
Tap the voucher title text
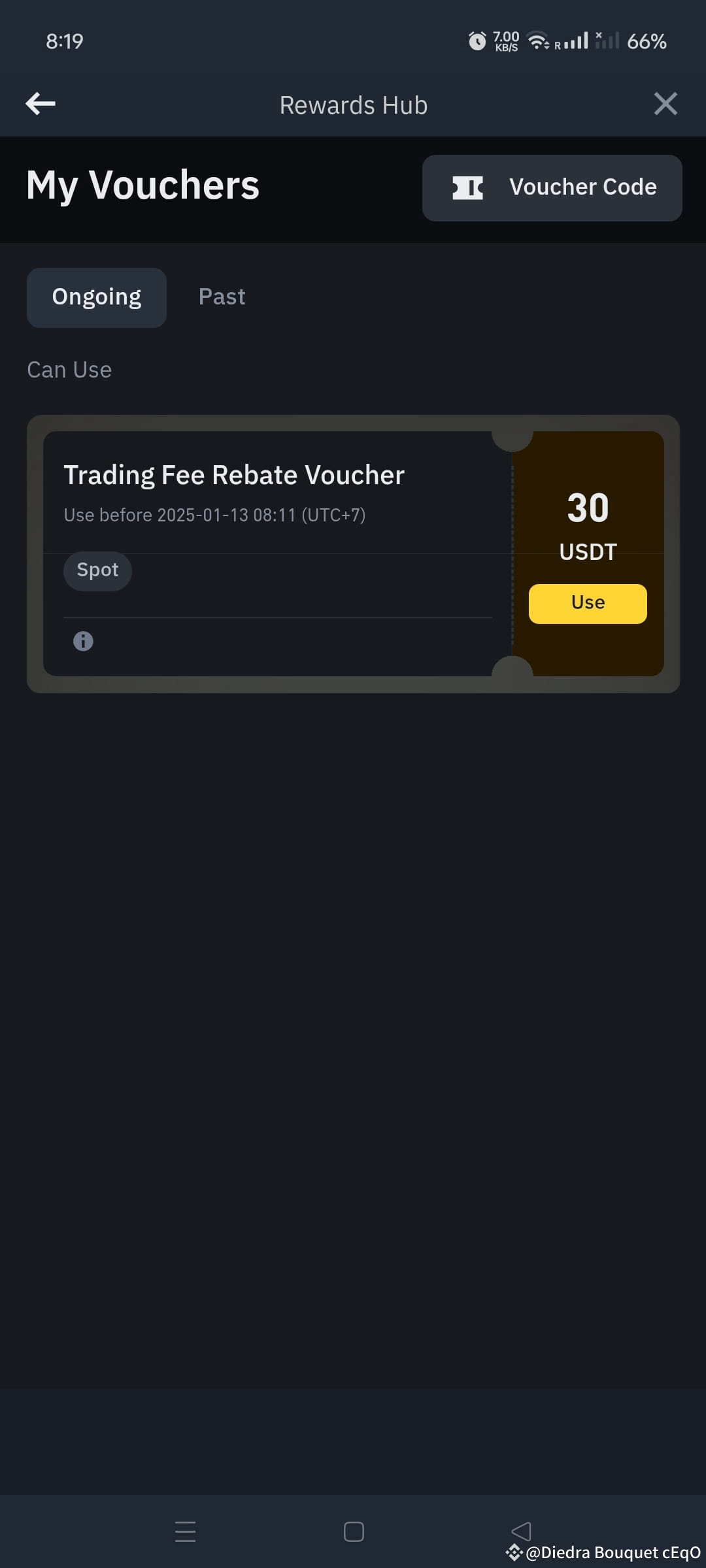234,475
